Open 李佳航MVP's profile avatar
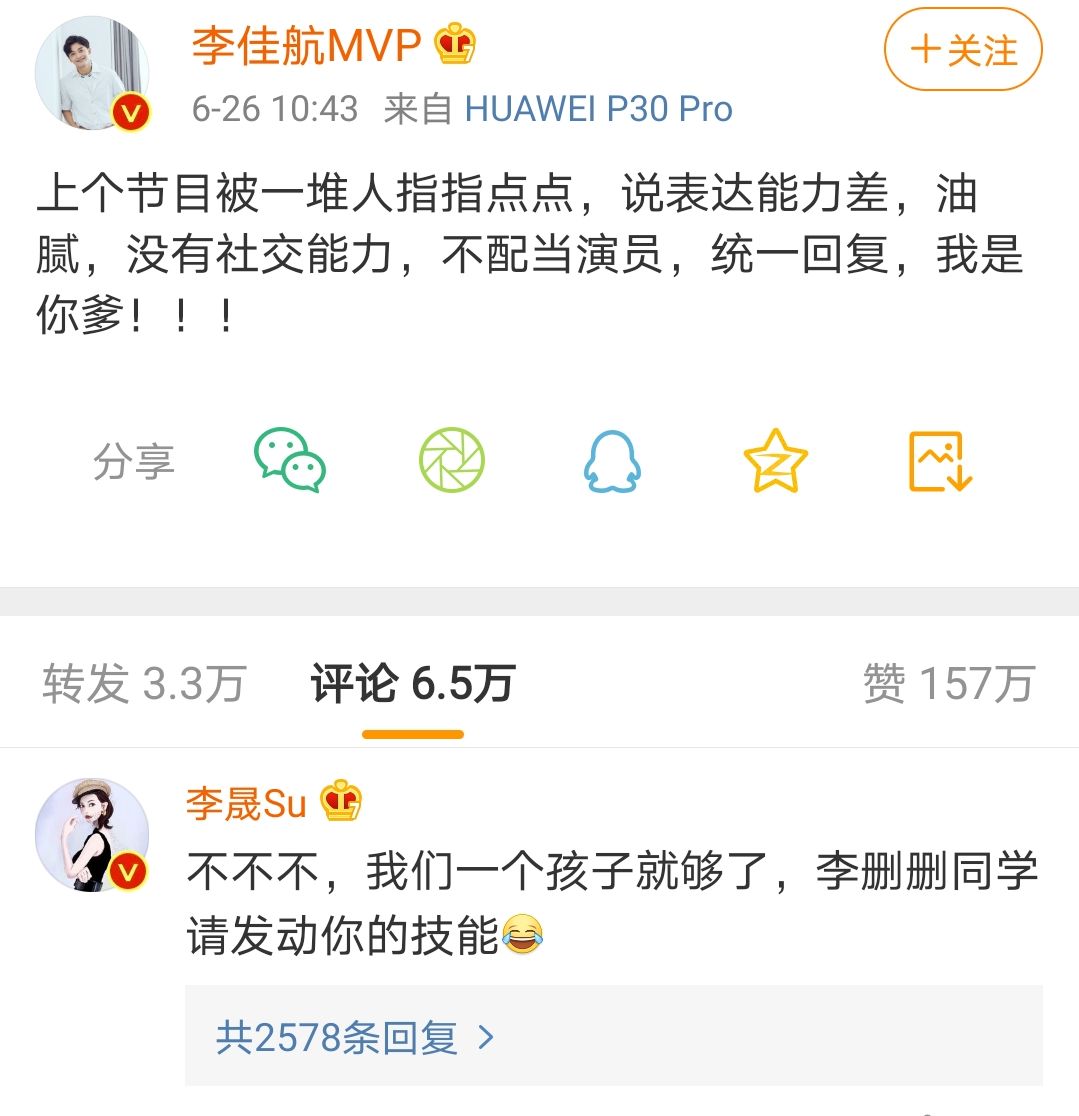 pos(92,73)
